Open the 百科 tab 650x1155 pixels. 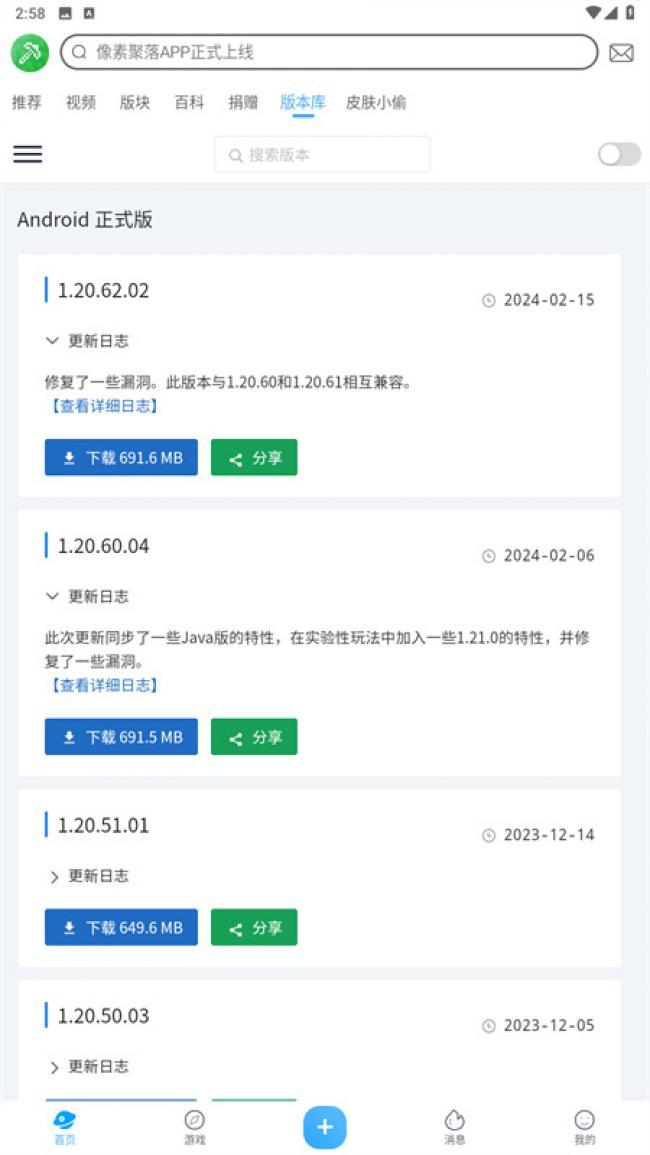coord(189,102)
